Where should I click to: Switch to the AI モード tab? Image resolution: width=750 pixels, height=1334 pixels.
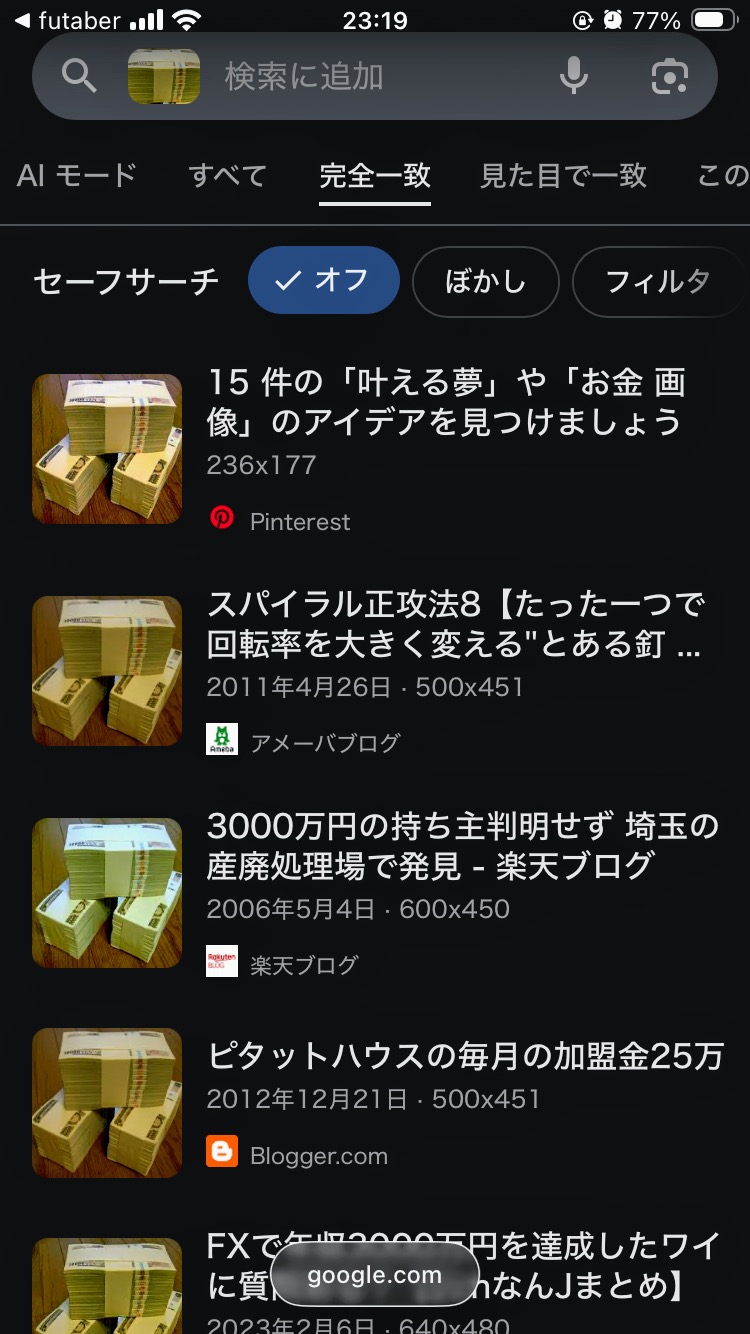[76, 176]
